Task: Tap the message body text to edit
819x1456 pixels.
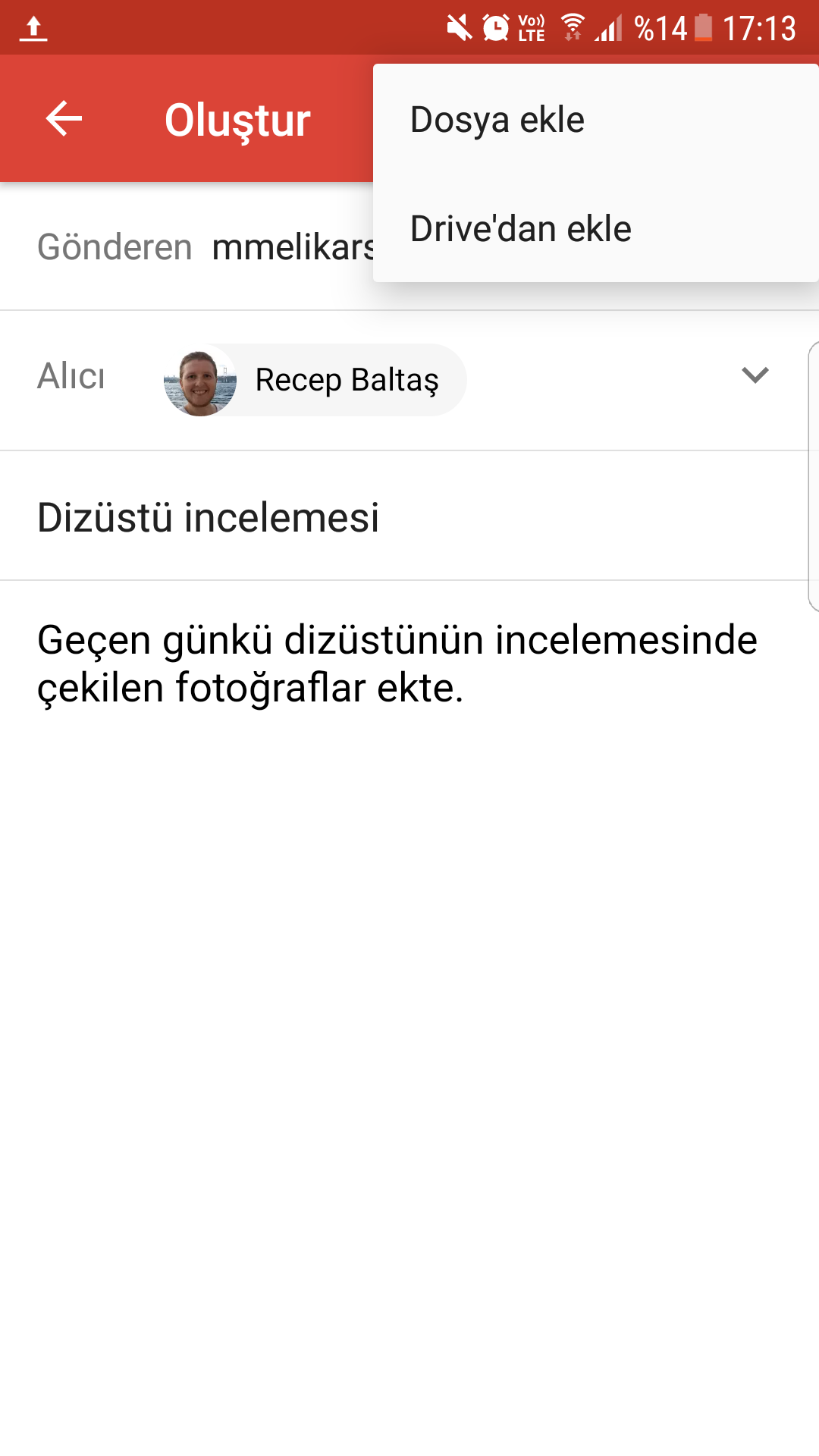Action: pyautogui.click(x=397, y=664)
